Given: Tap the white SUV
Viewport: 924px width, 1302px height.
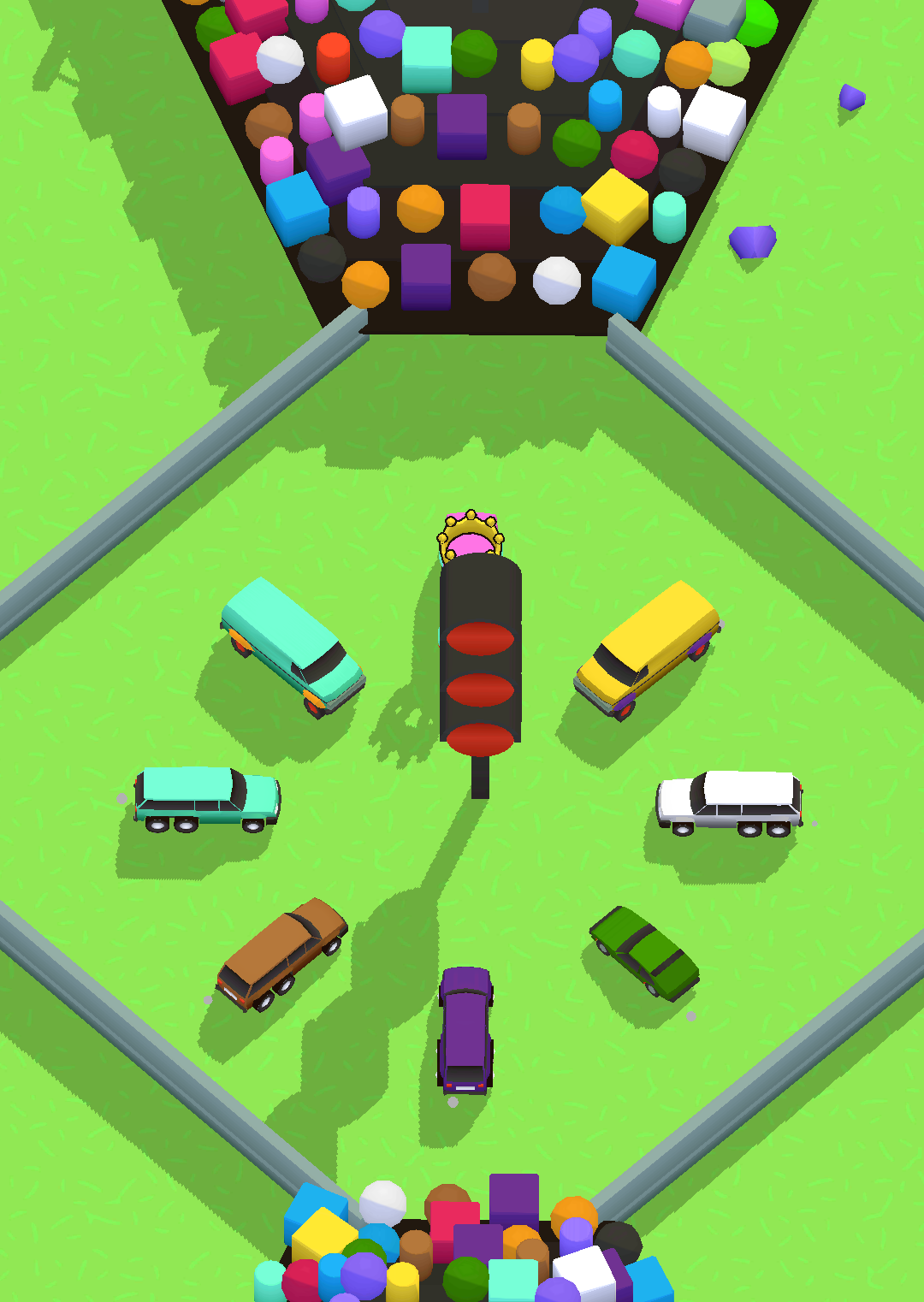Looking at the screenshot, I should pyautogui.click(x=730, y=802).
